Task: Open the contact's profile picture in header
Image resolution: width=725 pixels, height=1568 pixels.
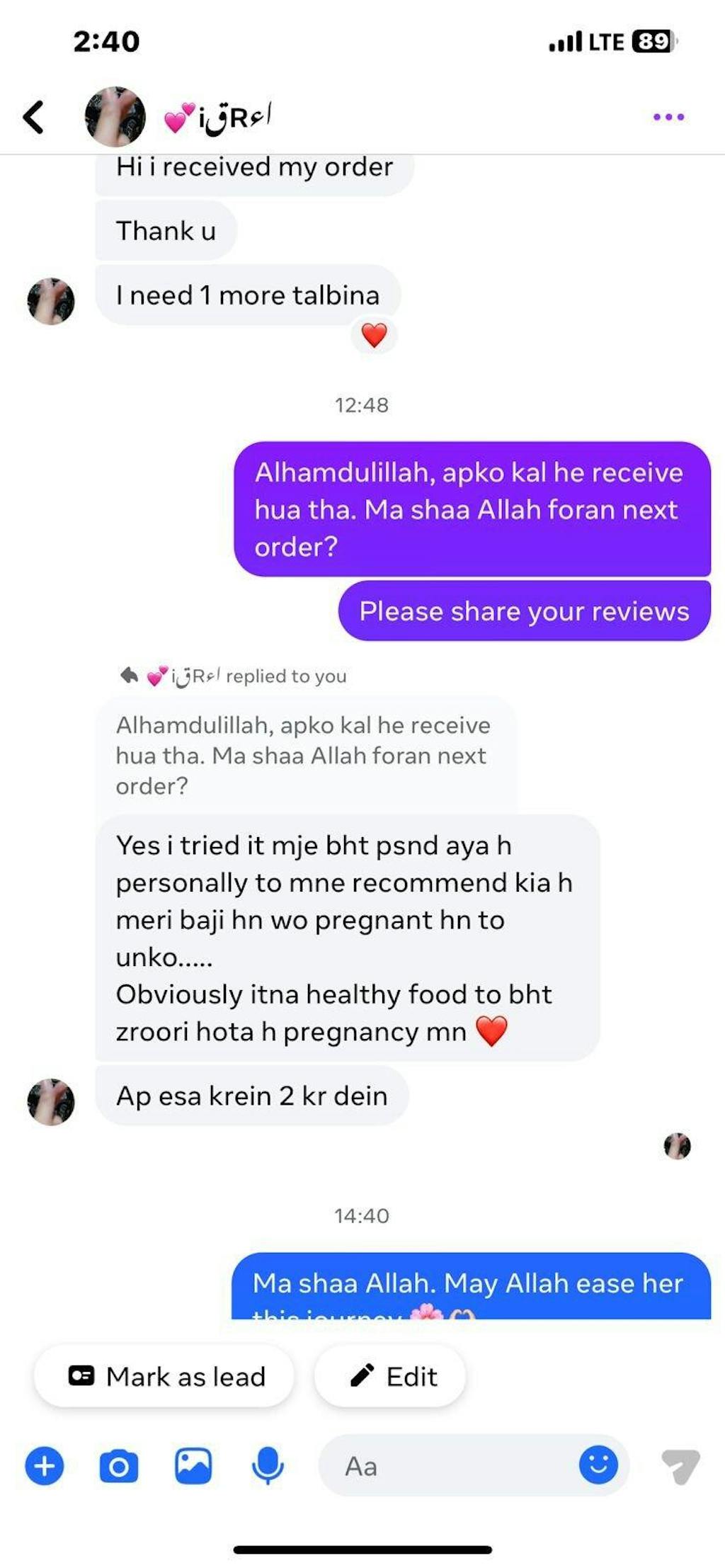Action: click(115, 117)
